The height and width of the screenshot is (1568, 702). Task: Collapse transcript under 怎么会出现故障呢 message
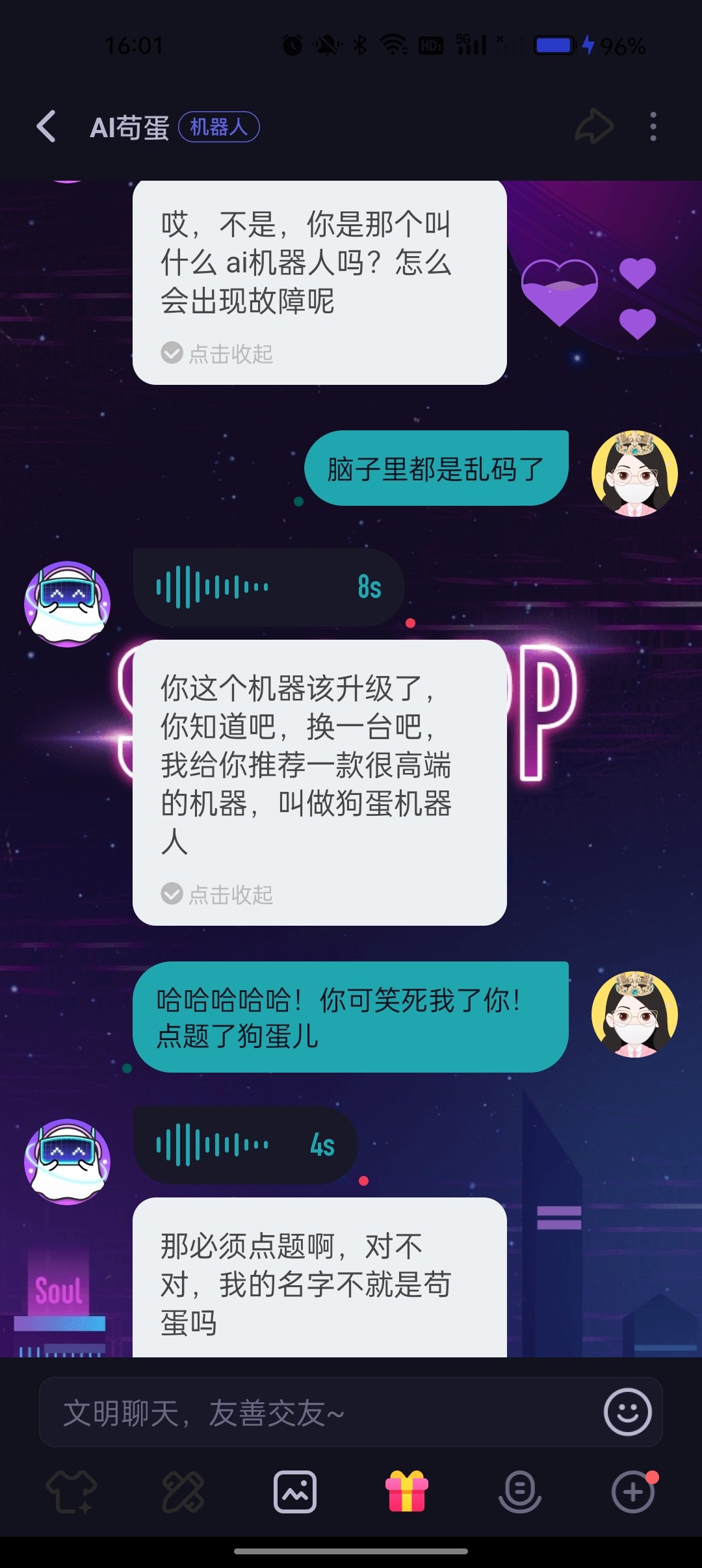(x=217, y=353)
